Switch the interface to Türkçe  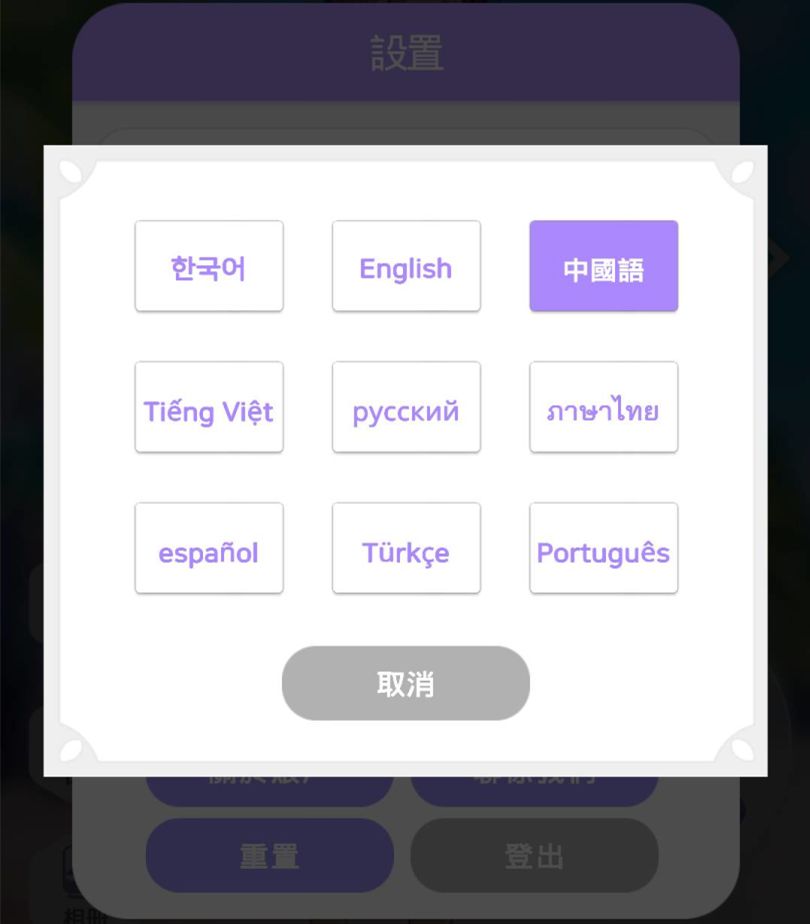[x=406, y=548]
